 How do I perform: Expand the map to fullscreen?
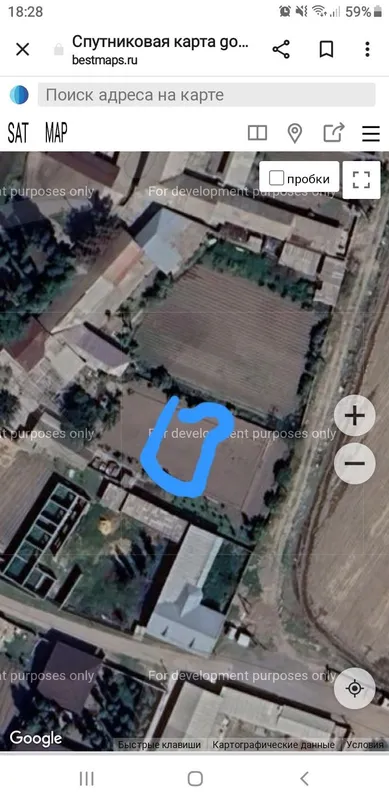361,180
